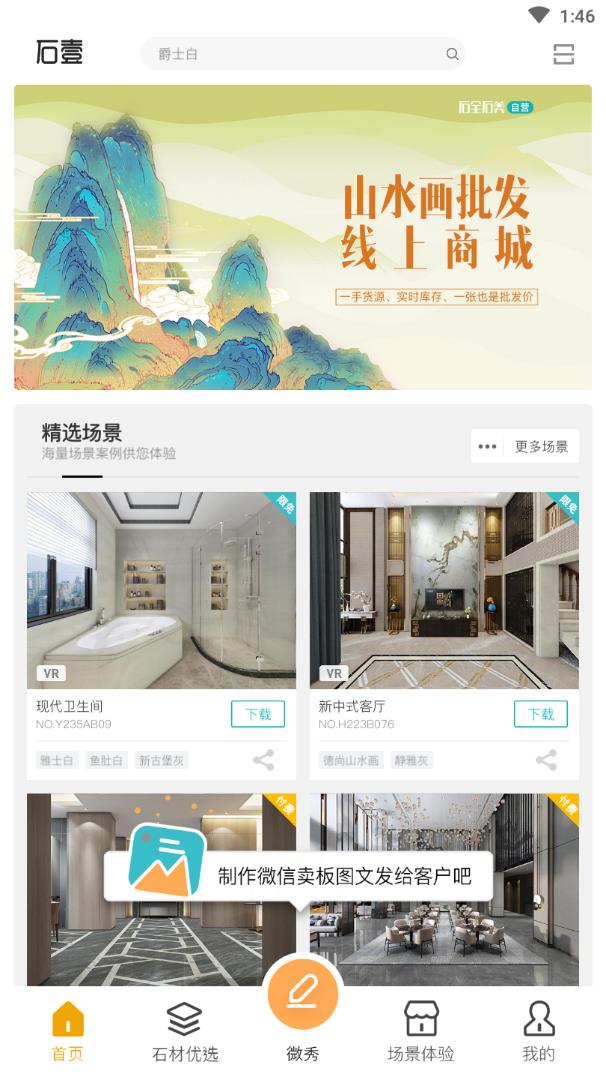
Task: Open the 我的 profile tab
Action: point(538,1031)
